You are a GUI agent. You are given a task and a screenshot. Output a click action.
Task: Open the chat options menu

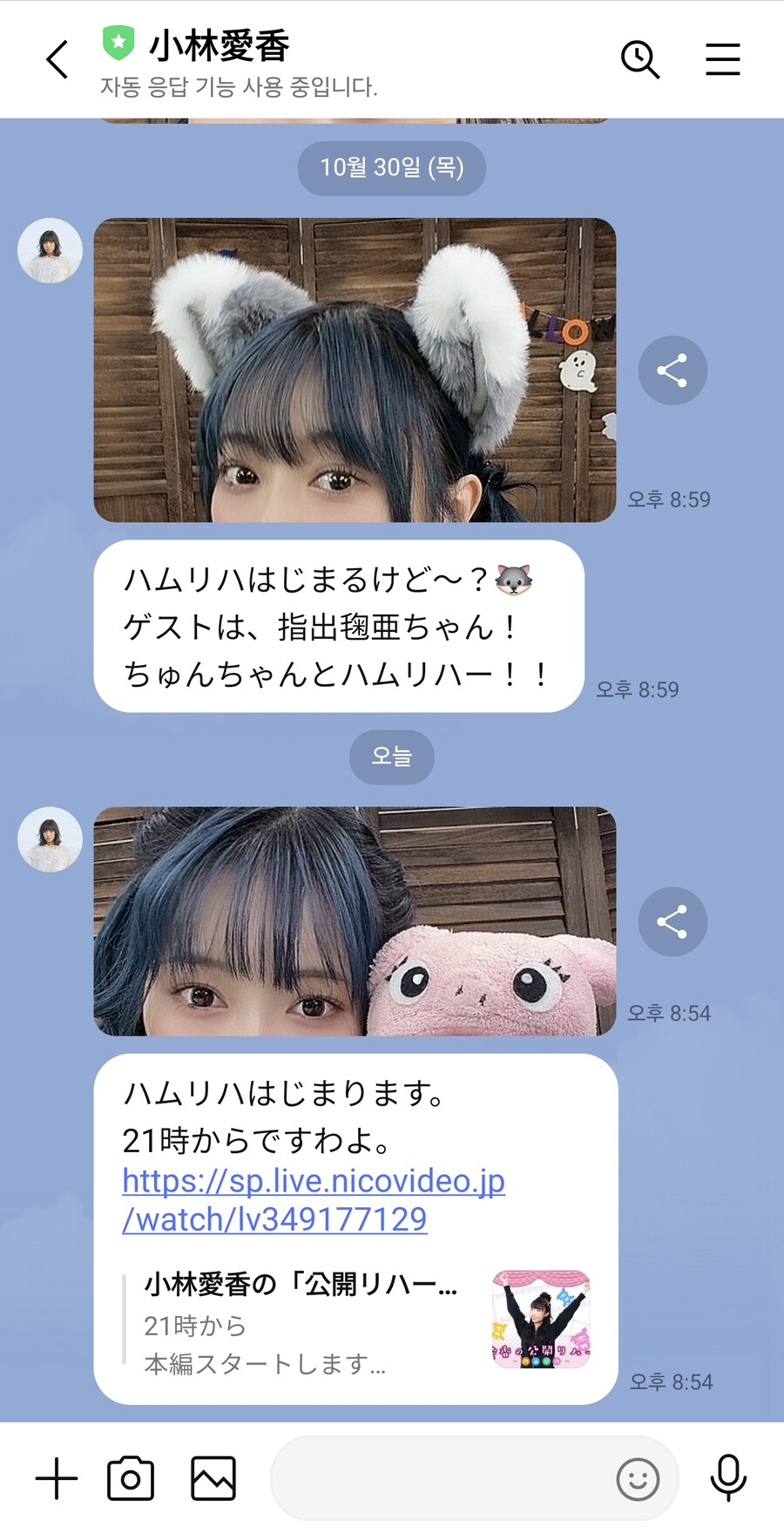click(x=723, y=59)
